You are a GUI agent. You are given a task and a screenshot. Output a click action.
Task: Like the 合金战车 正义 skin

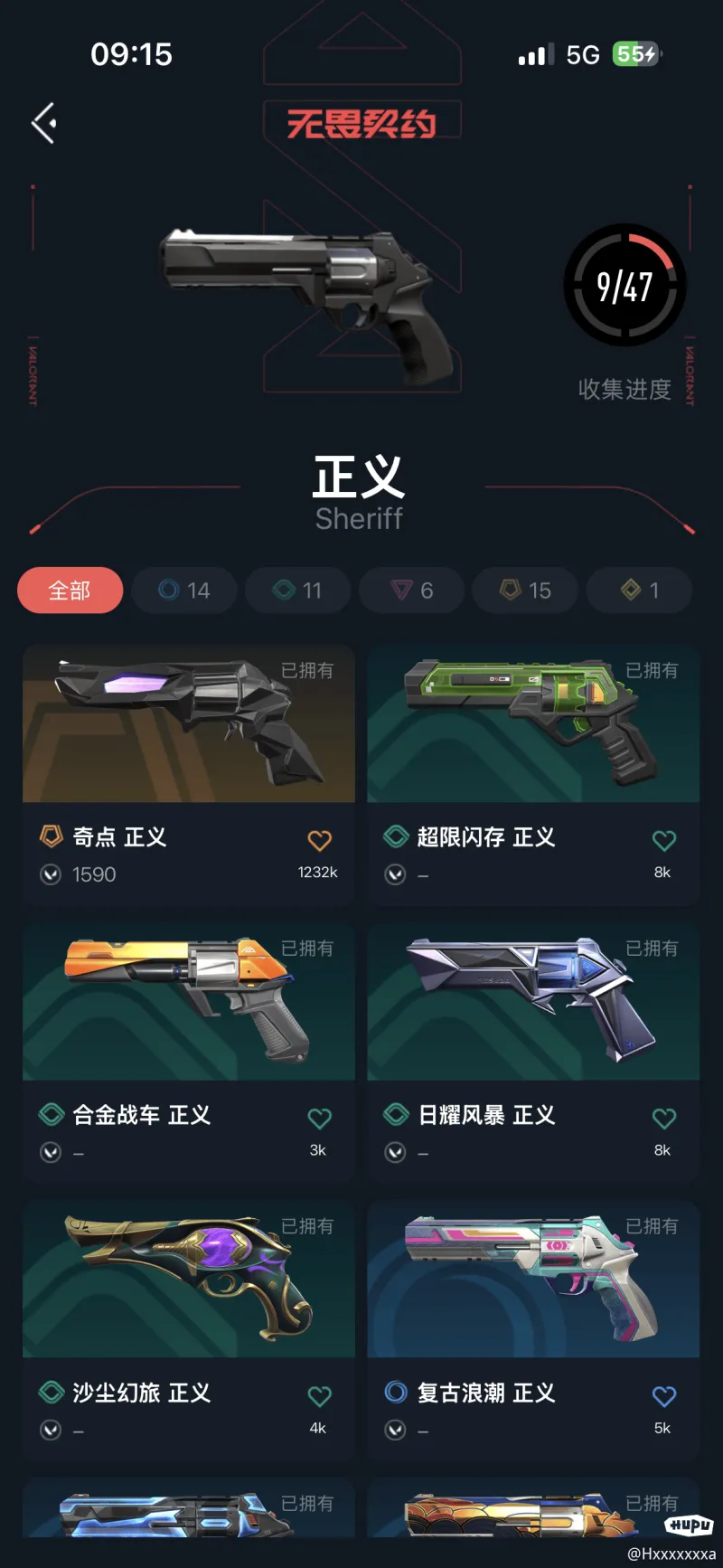(x=319, y=1119)
